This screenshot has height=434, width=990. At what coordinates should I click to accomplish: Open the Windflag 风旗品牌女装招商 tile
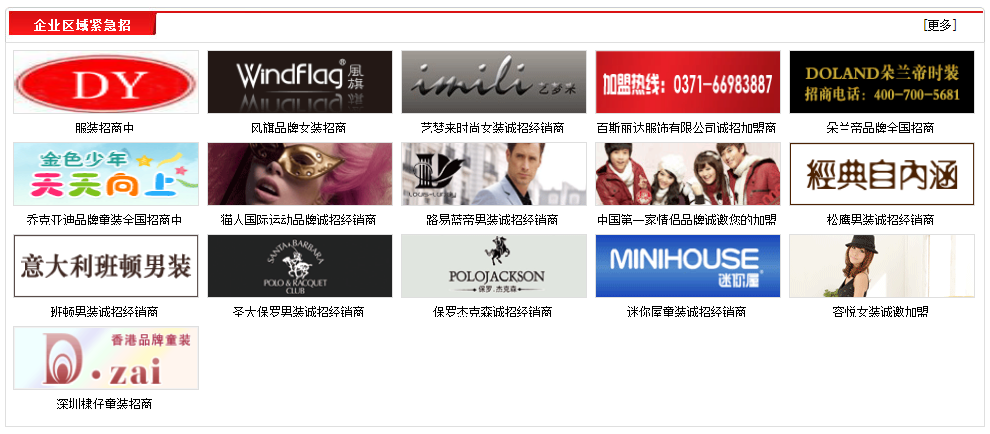[x=300, y=82]
